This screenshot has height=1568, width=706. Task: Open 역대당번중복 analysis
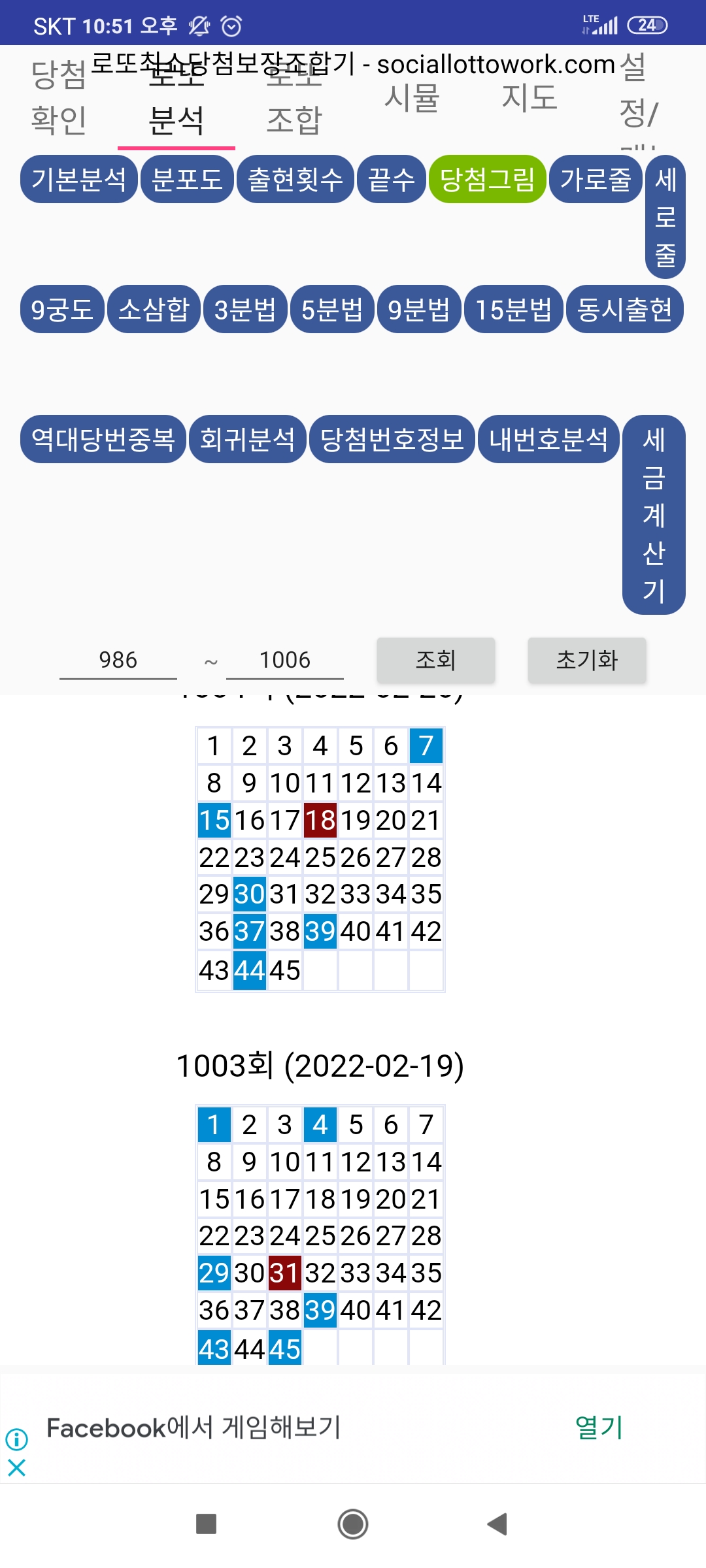[103, 439]
